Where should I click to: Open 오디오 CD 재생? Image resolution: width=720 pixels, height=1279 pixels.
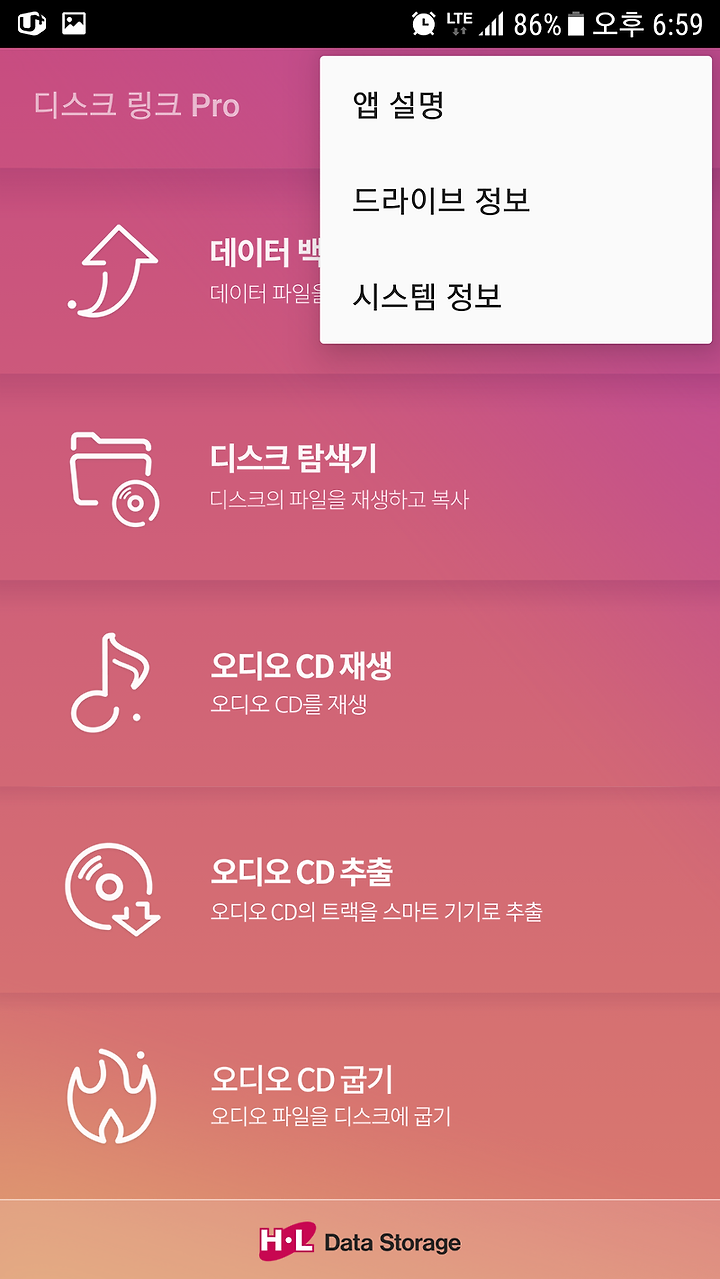point(360,683)
